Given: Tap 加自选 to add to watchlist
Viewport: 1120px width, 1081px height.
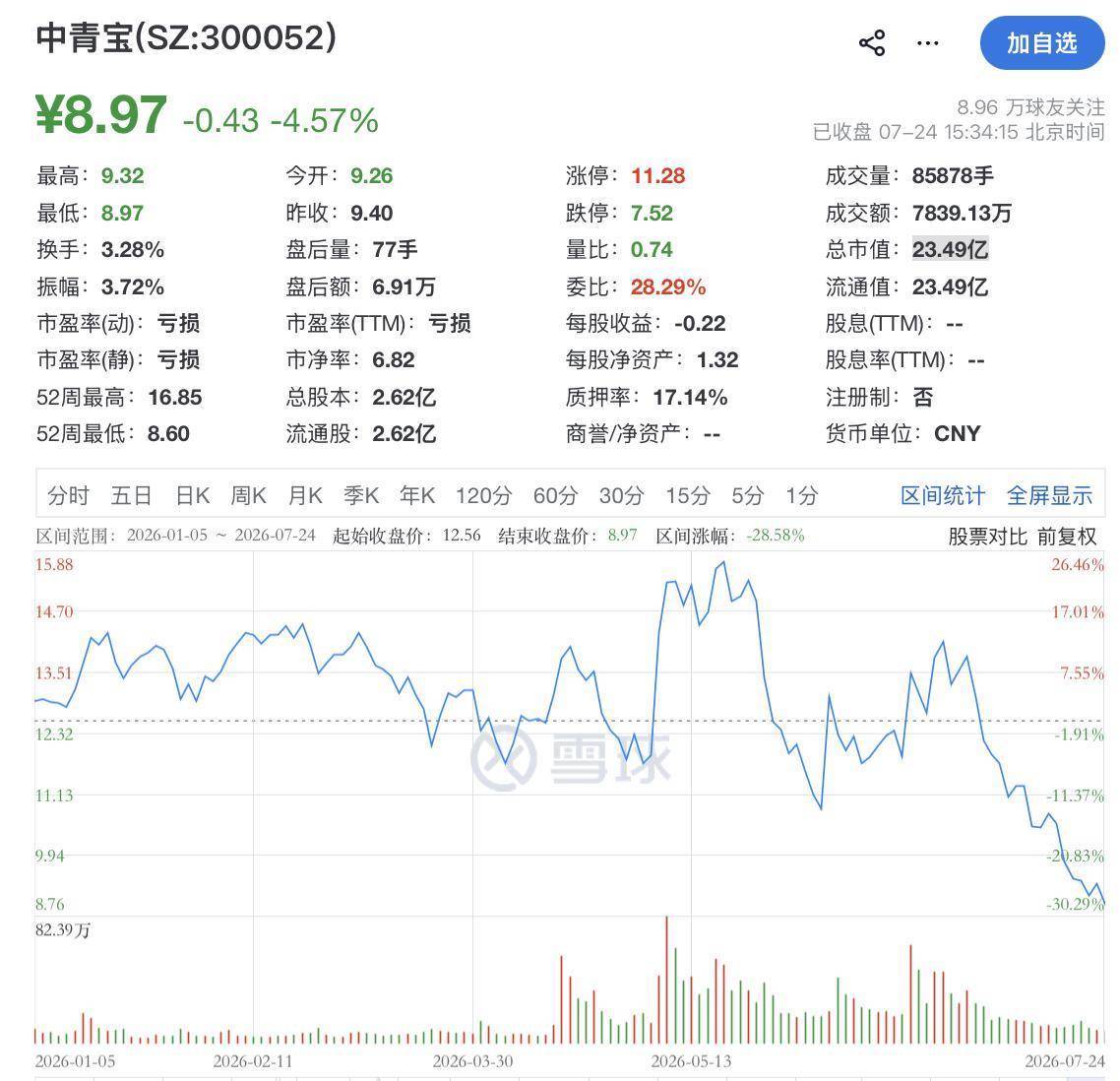Looking at the screenshot, I should pos(1041,43).
